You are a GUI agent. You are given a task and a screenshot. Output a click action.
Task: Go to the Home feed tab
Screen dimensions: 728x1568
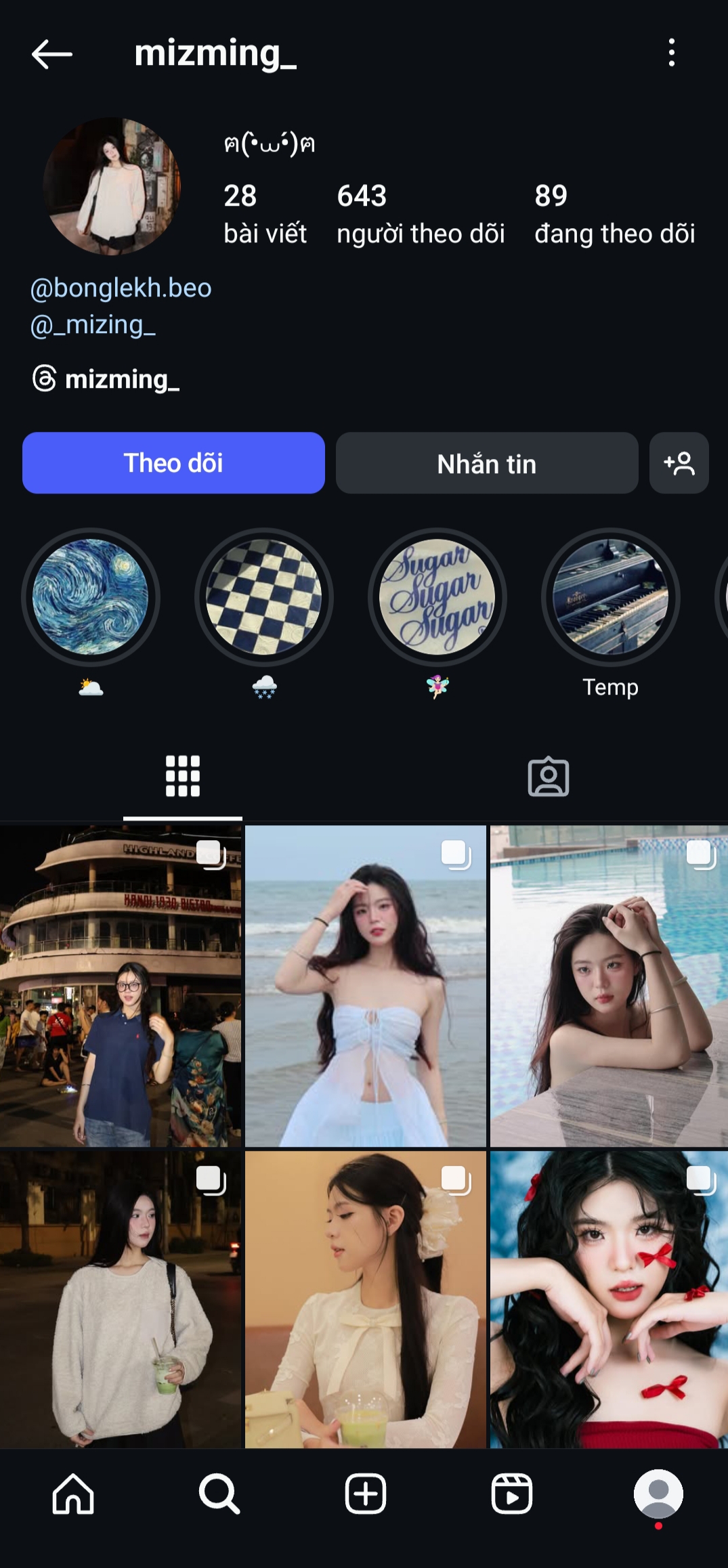pos(73,1494)
